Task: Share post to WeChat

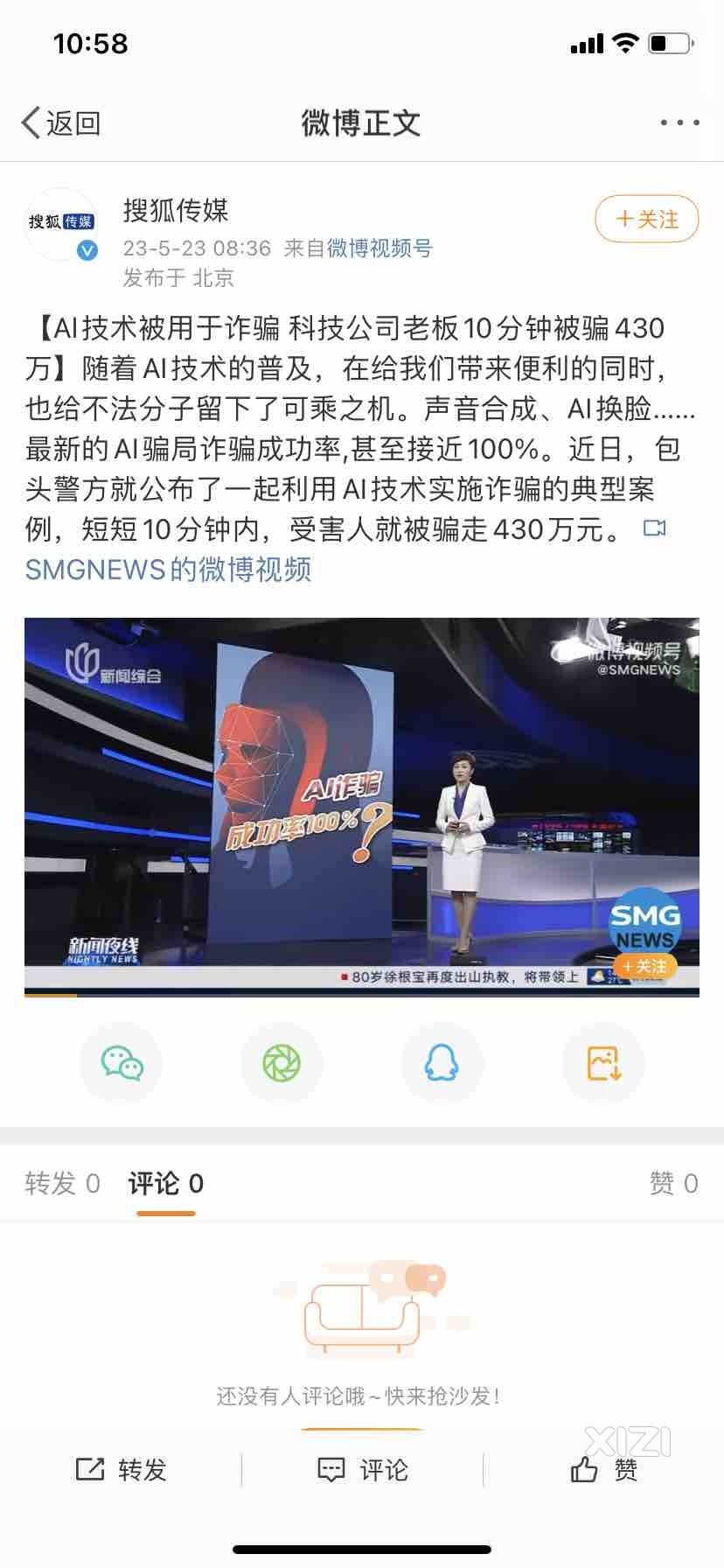Action: [x=122, y=1063]
